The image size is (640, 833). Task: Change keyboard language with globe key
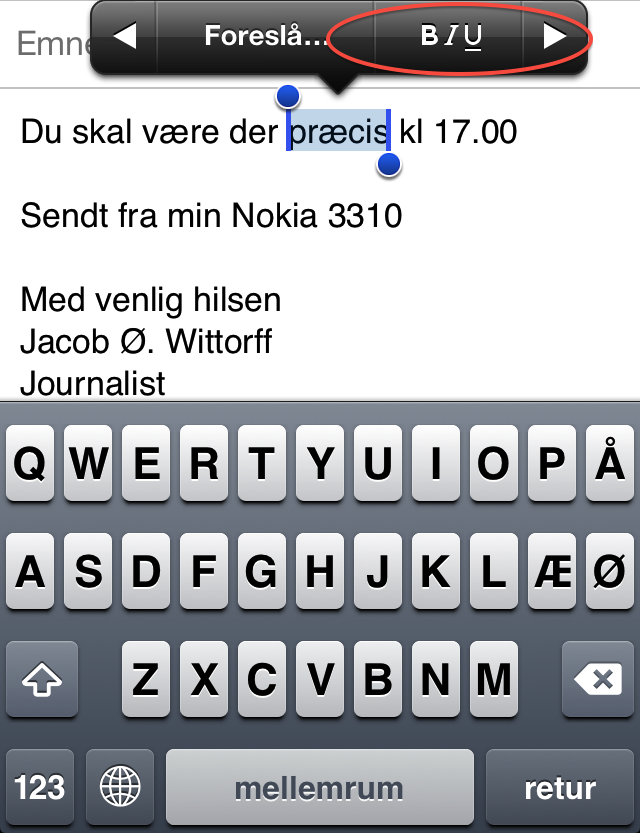[x=120, y=787]
